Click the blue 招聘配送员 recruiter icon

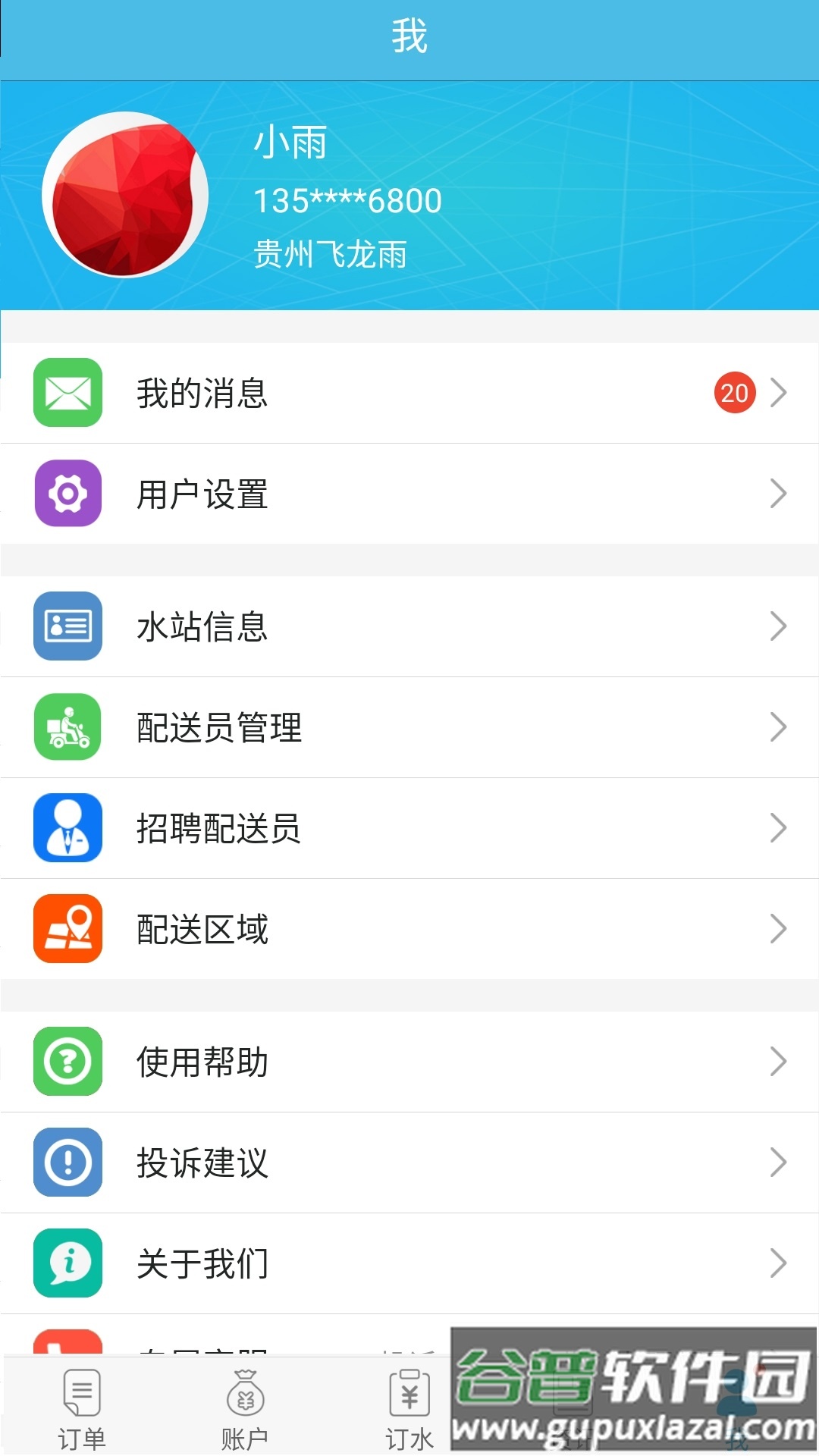(x=67, y=828)
